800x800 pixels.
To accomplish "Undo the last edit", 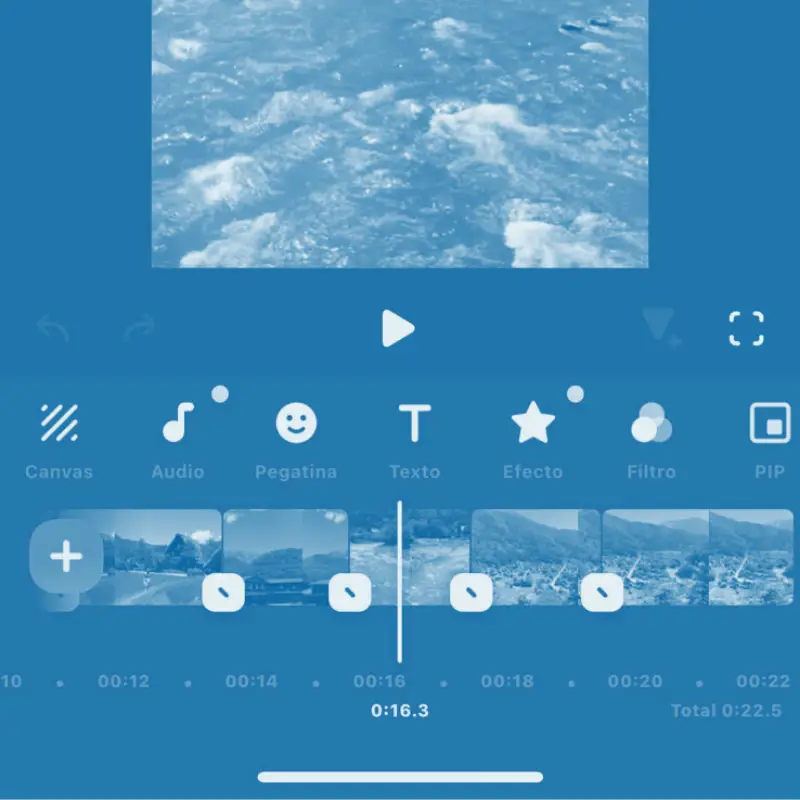I will point(51,327).
